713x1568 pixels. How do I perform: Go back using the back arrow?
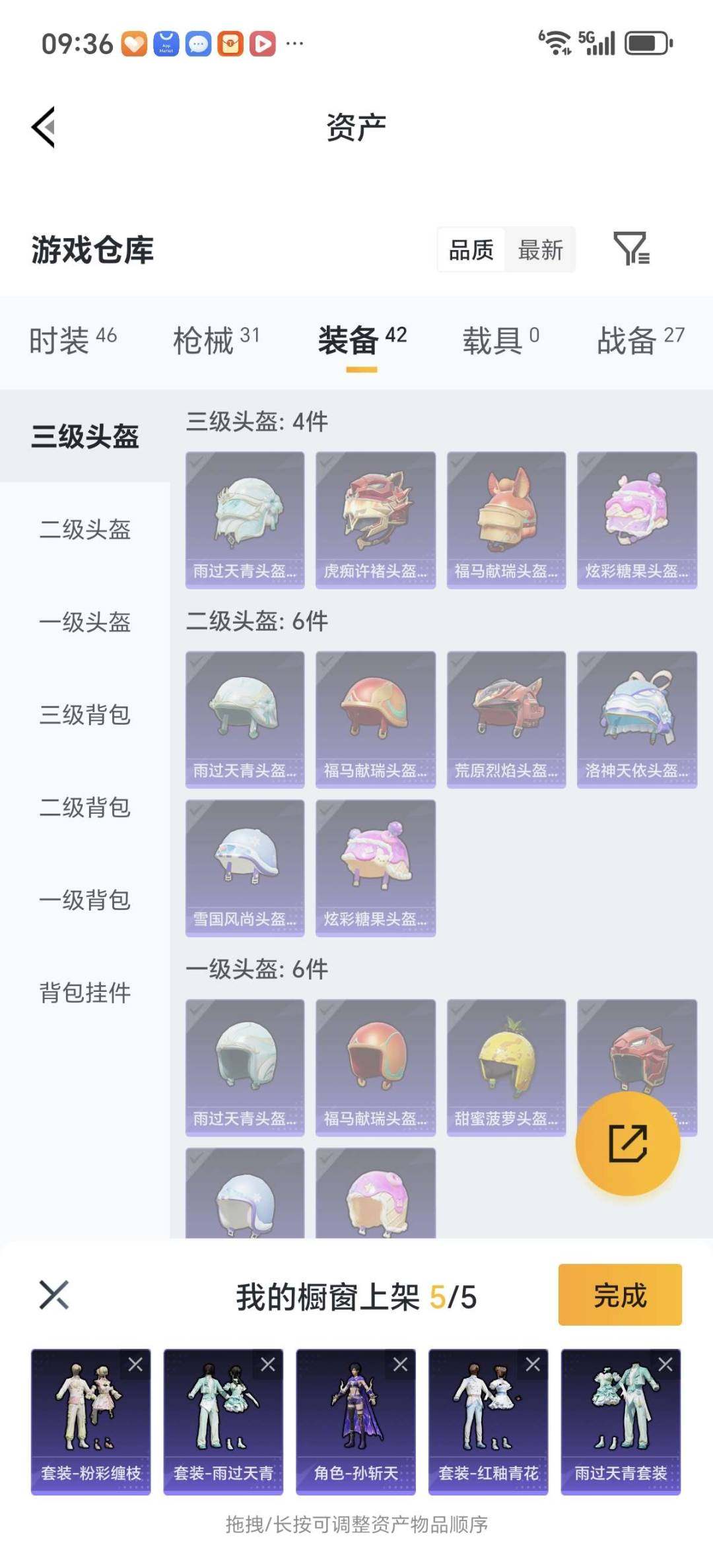pos(43,126)
